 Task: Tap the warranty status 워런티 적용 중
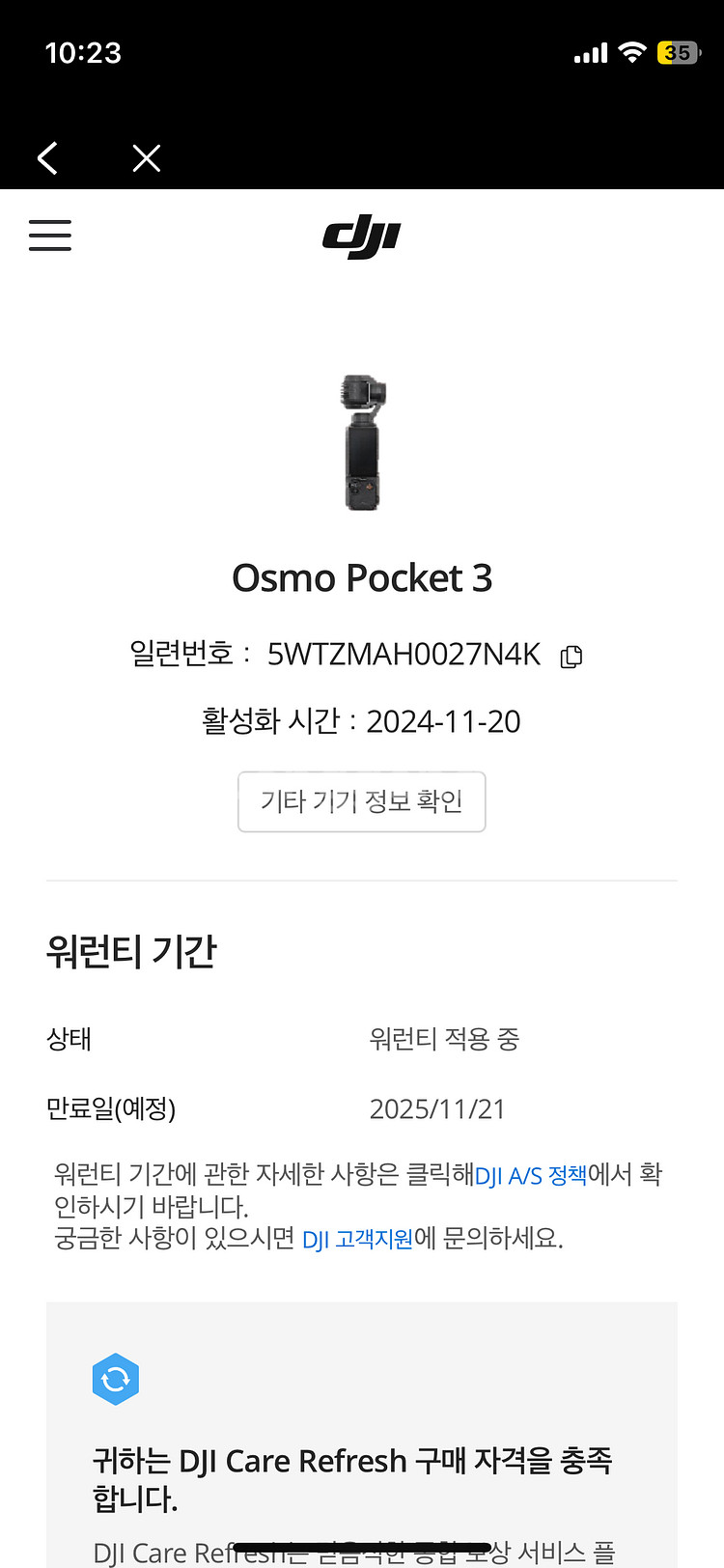pos(443,1039)
